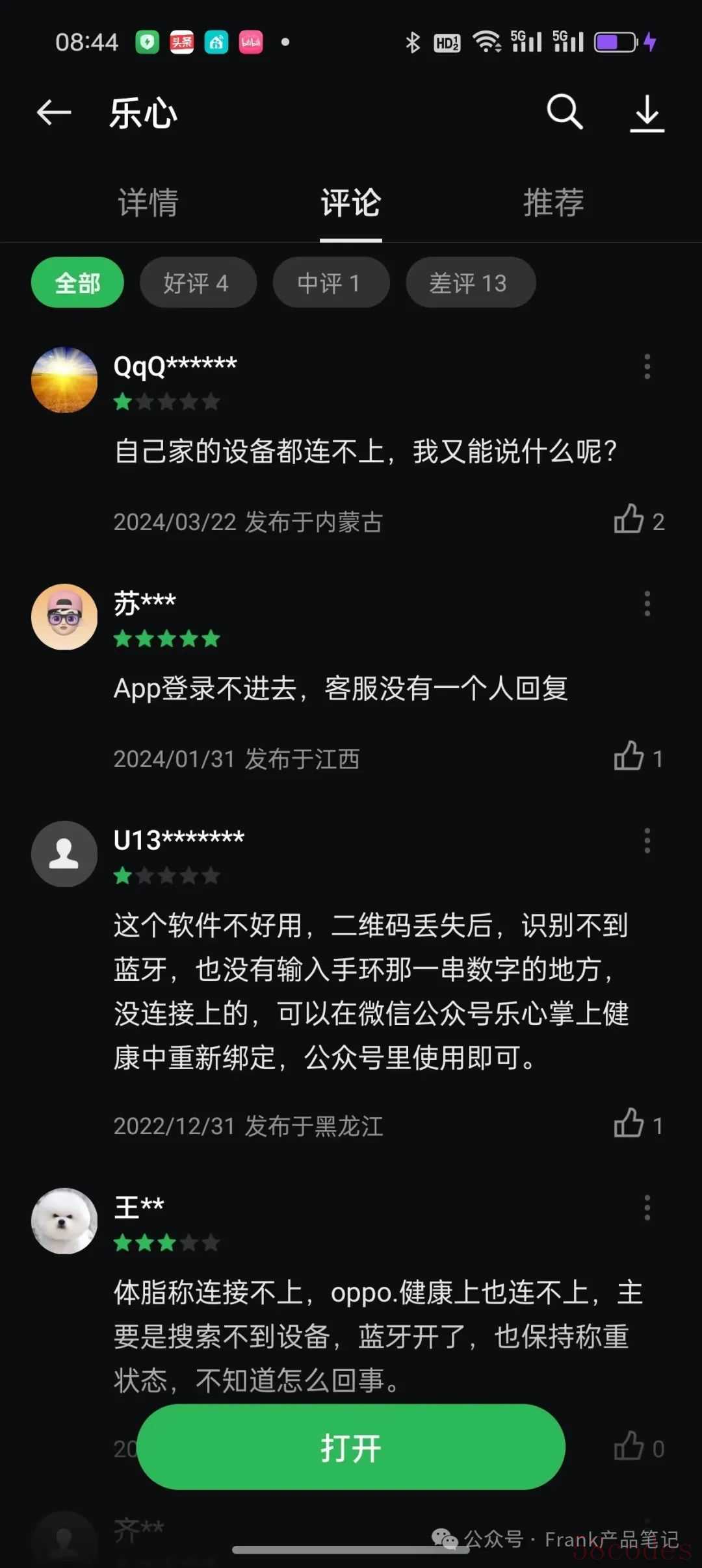Open more options for QqQ****** review
Screen dimensions: 702x1568
pyautogui.click(x=647, y=367)
